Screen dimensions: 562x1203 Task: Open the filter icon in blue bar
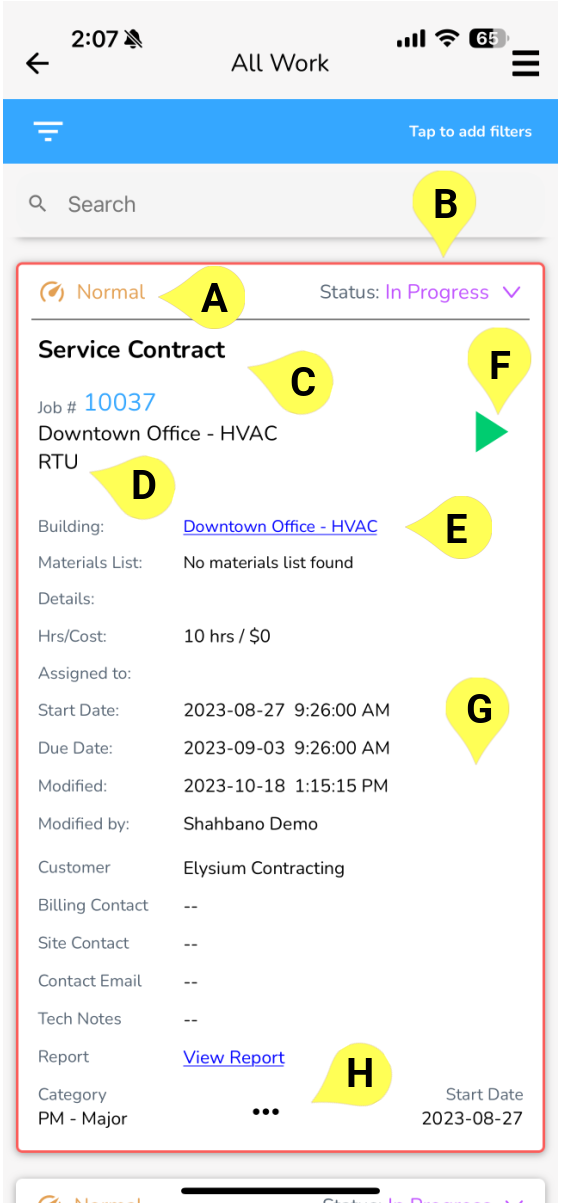point(48,131)
